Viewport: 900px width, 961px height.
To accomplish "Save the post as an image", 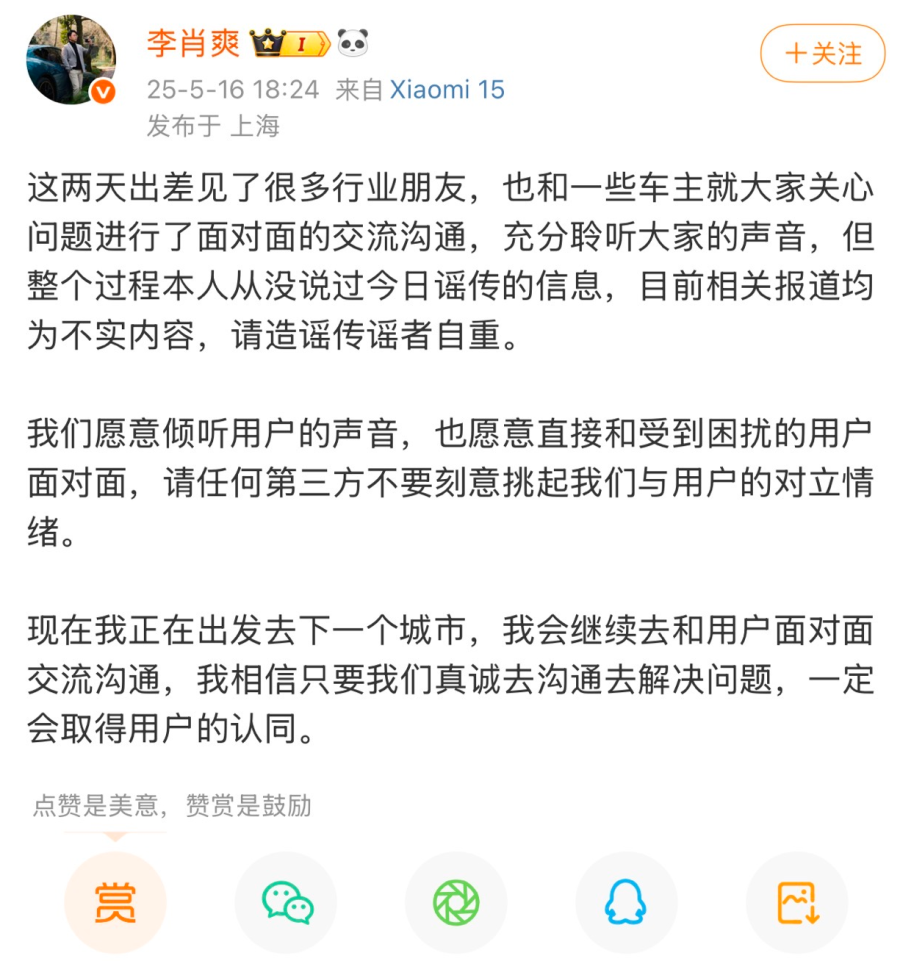I will tap(798, 903).
